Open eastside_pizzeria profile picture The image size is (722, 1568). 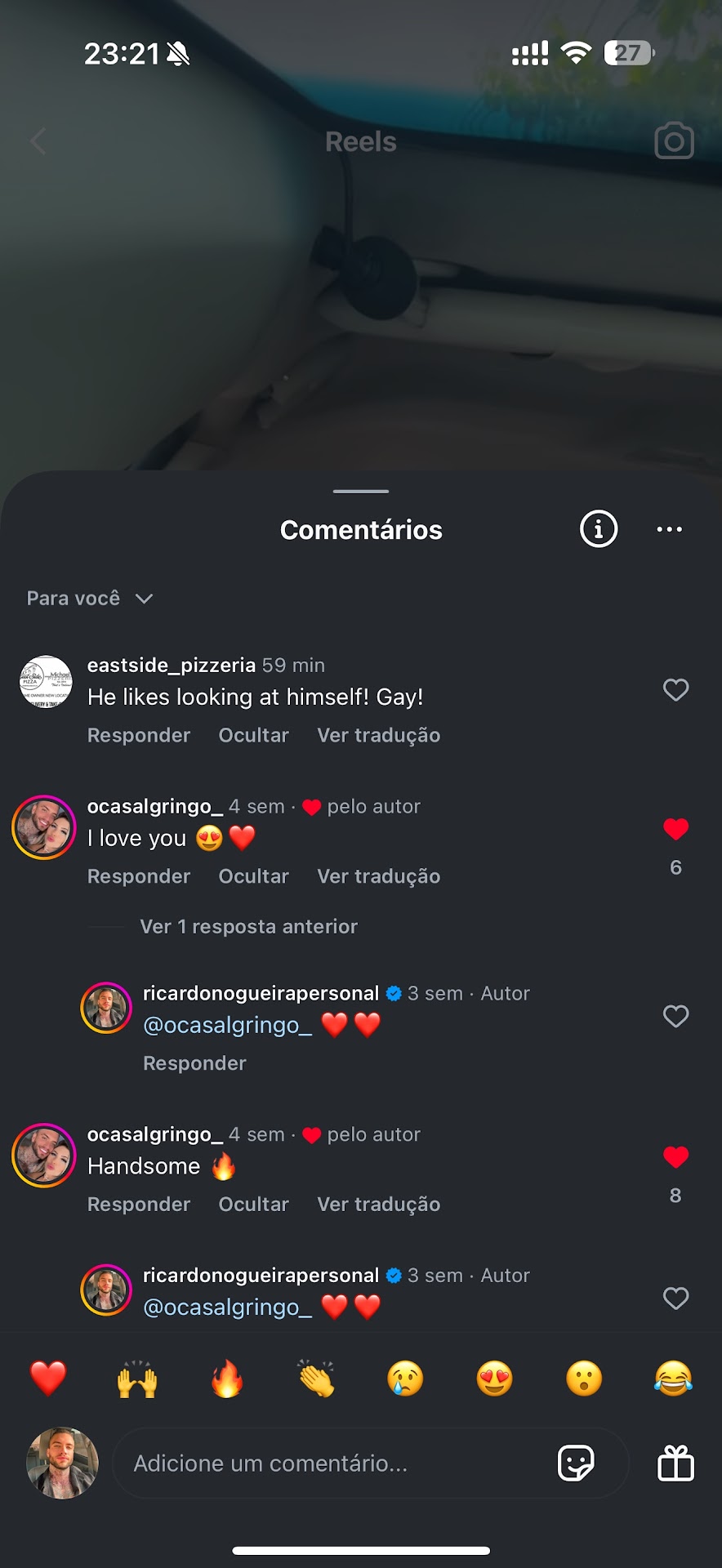click(46, 682)
